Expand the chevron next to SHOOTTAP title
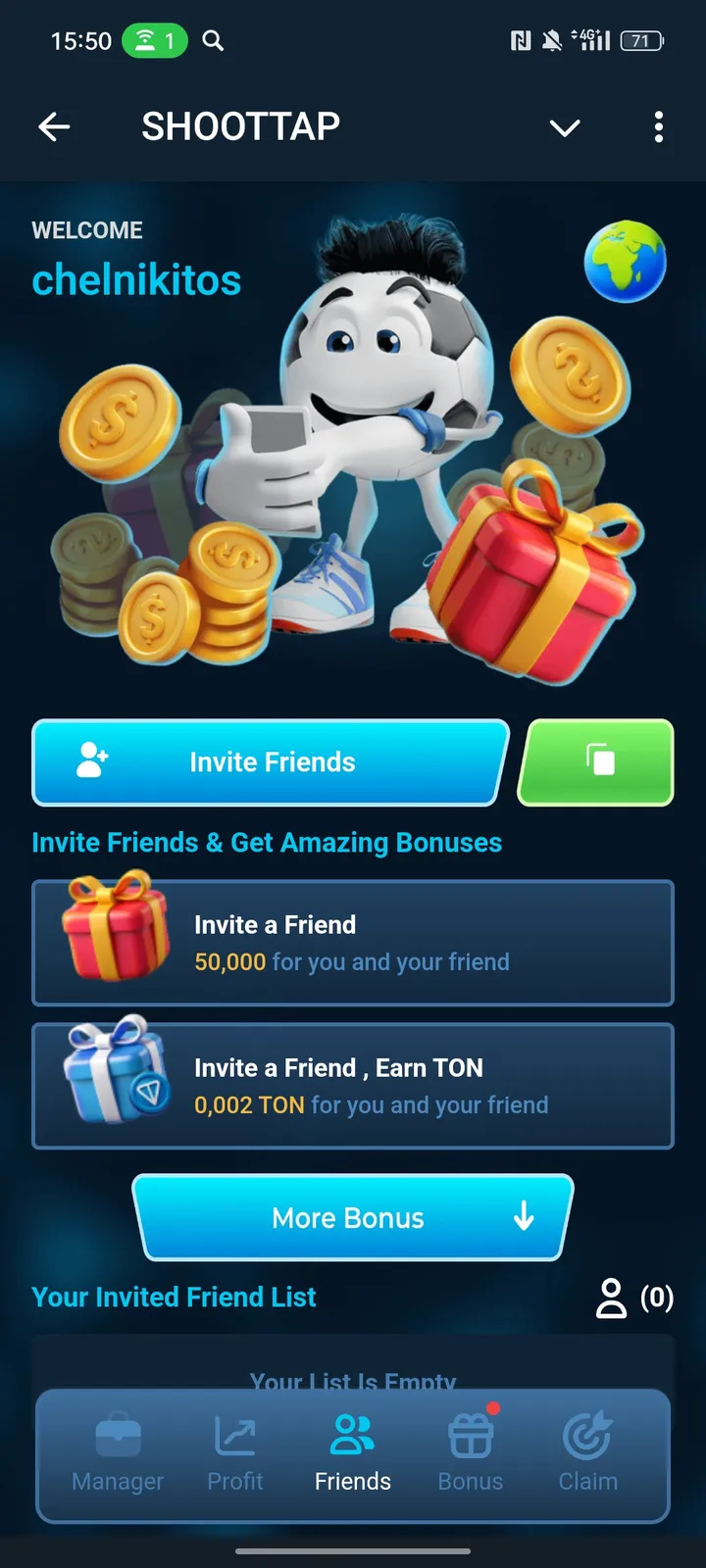 coord(565,127)
